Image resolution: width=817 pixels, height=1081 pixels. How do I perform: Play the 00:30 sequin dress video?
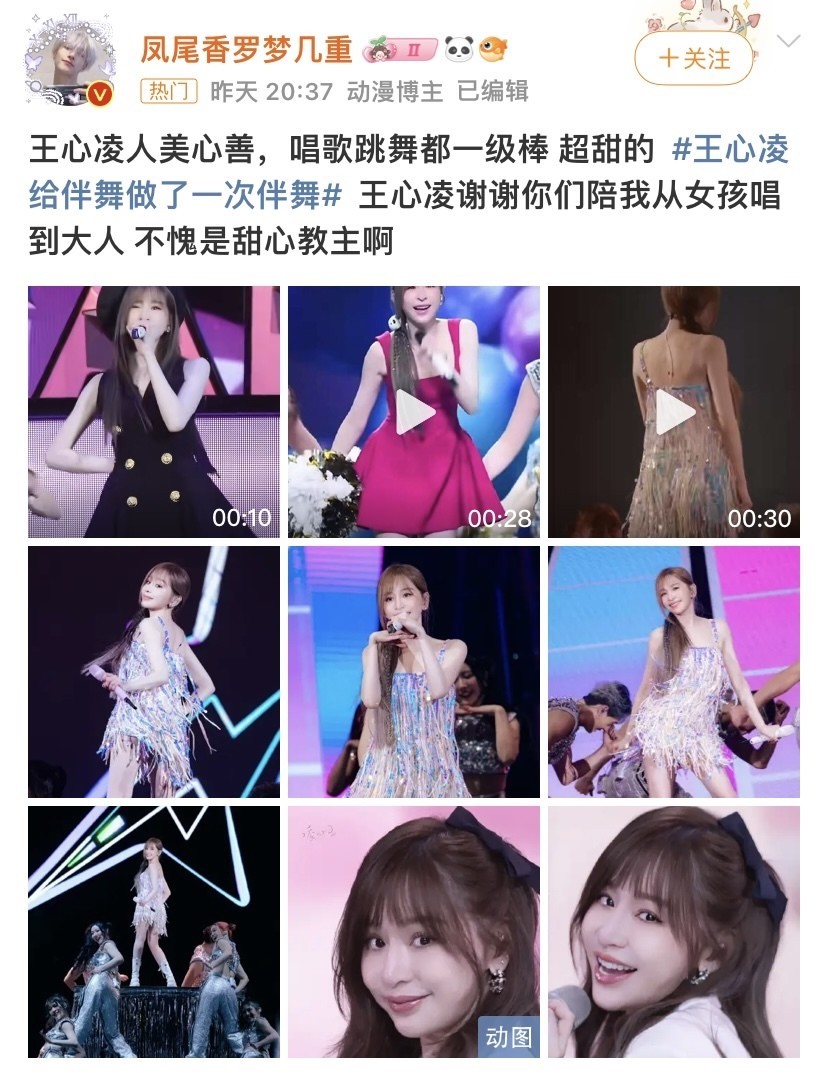[x=674, y=412]
